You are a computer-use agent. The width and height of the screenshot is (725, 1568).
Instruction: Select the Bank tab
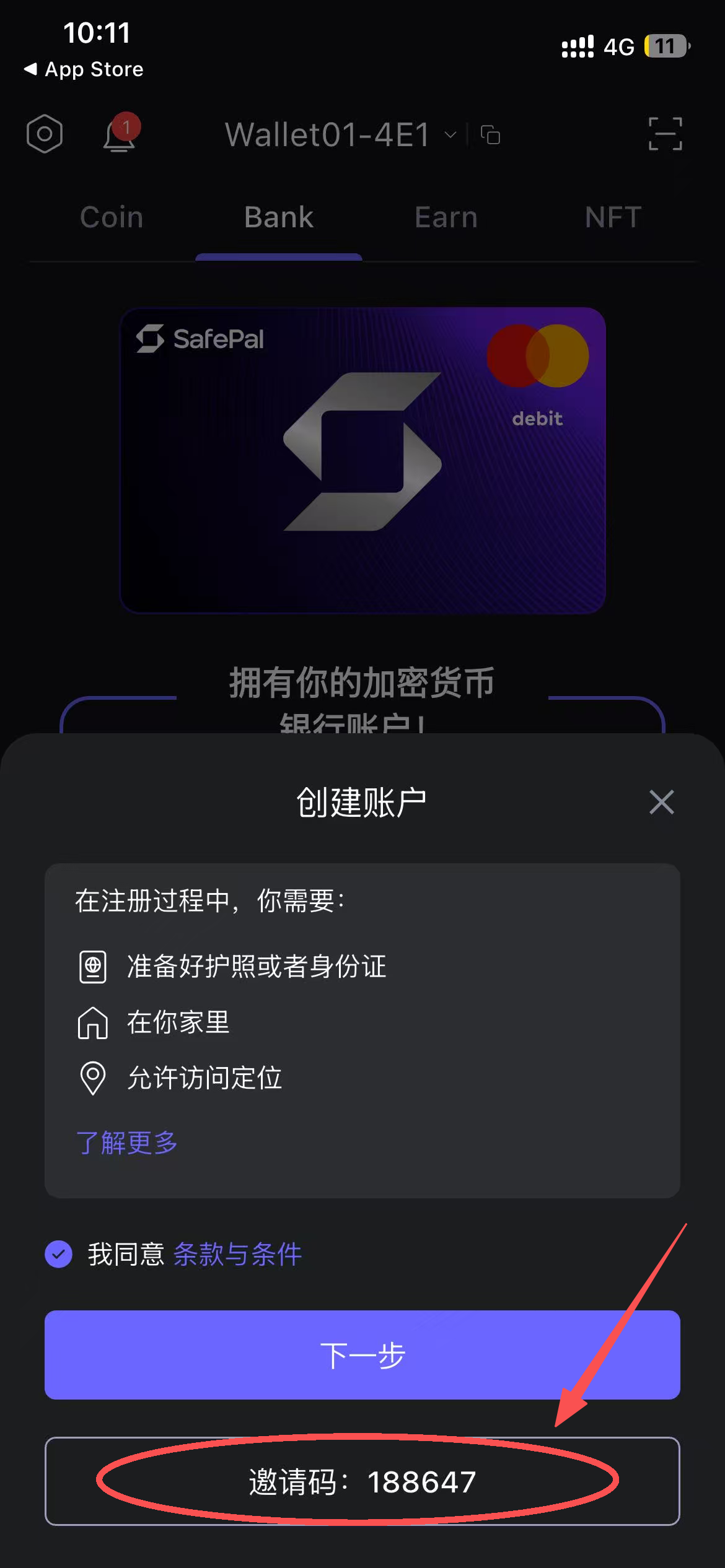click(x=279, y=217)
